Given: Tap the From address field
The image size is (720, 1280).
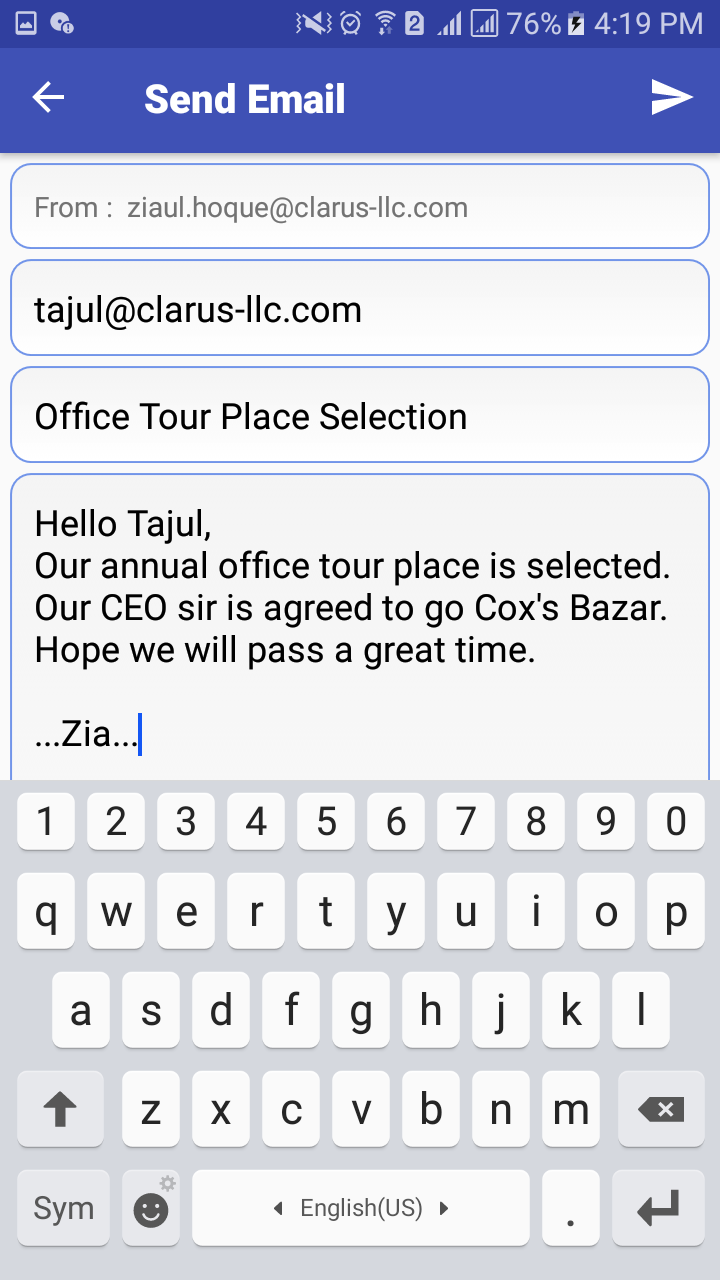Looking at the screenshot, I should click(x=360, y=207).
